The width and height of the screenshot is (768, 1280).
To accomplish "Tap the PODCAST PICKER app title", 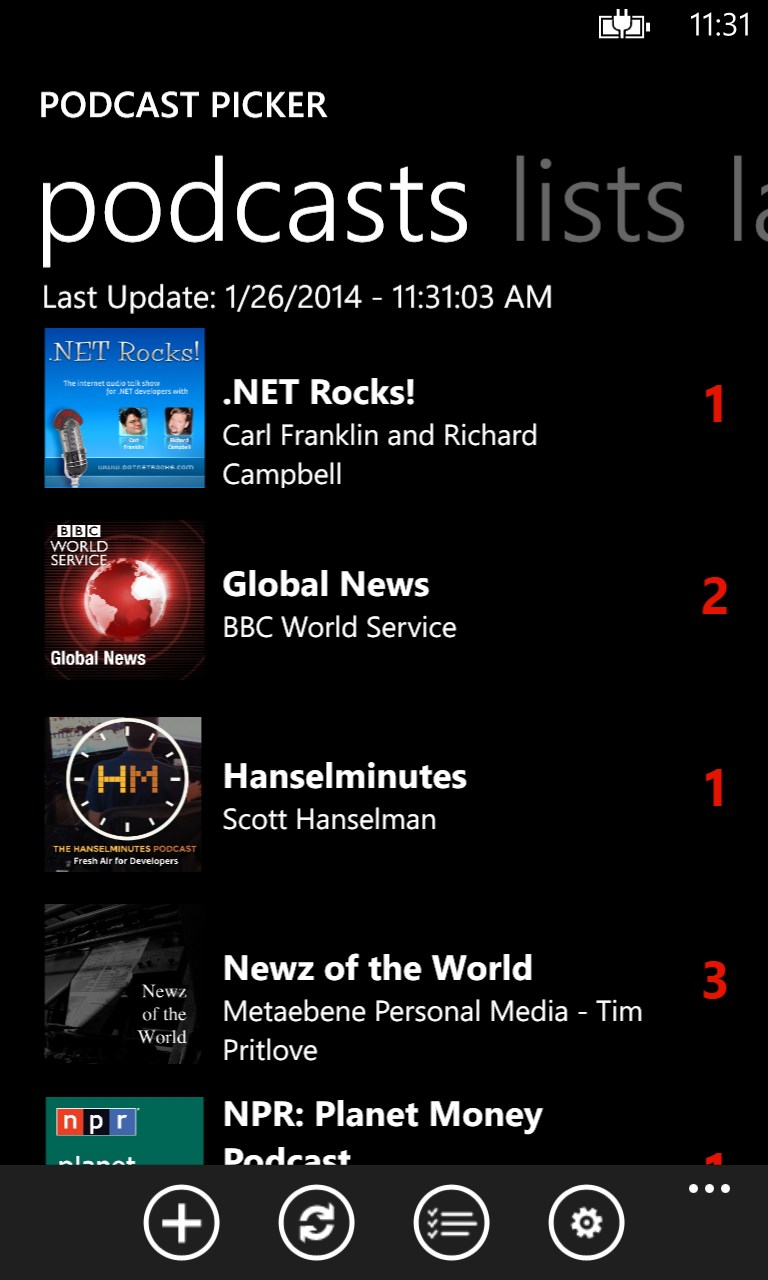I will point(183,105).
